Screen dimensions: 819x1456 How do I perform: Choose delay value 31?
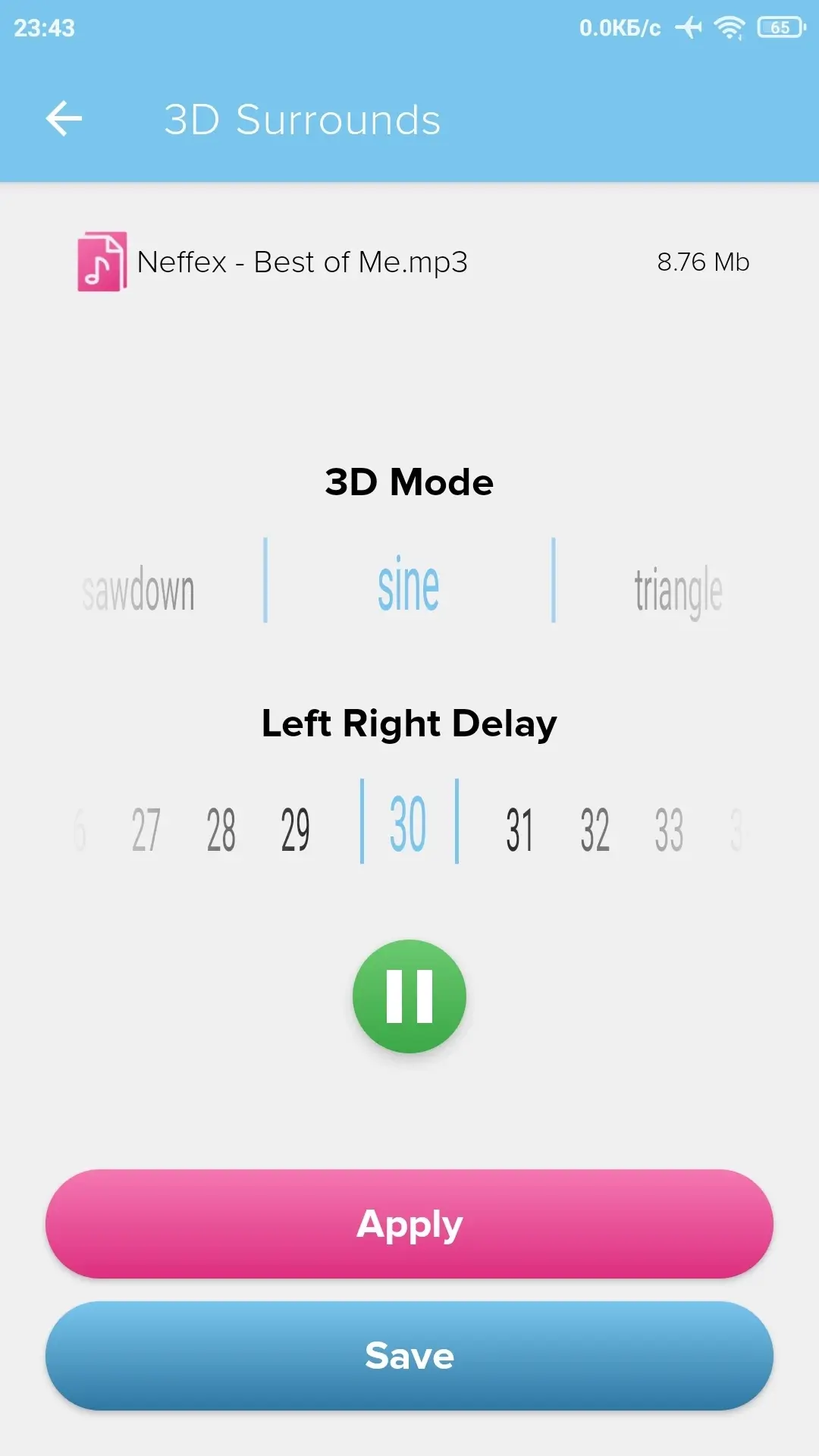[x=519, y=830]
